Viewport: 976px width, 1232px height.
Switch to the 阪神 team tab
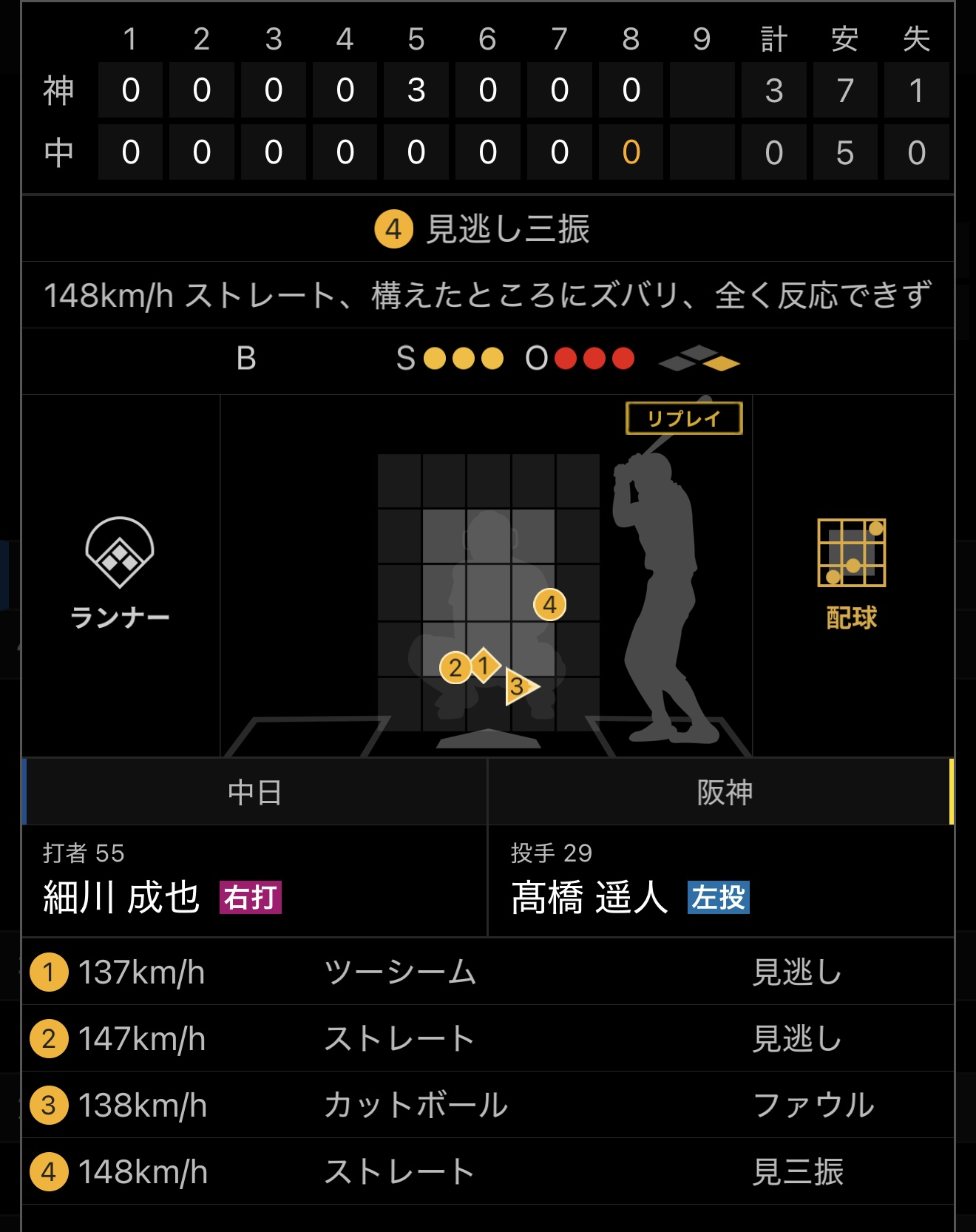pyautogui.click(x=723, y=792)
